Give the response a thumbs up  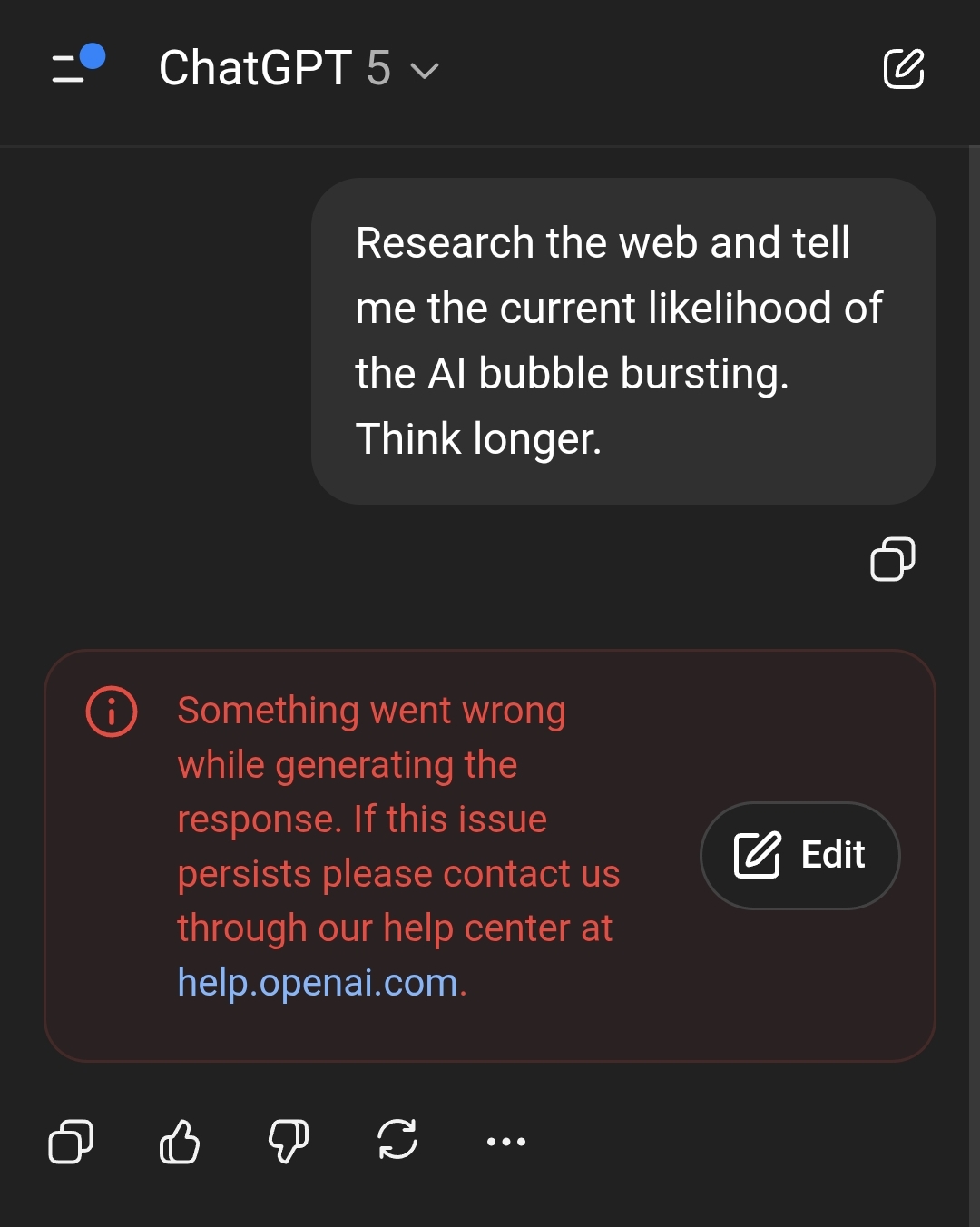pos(180,1141)
